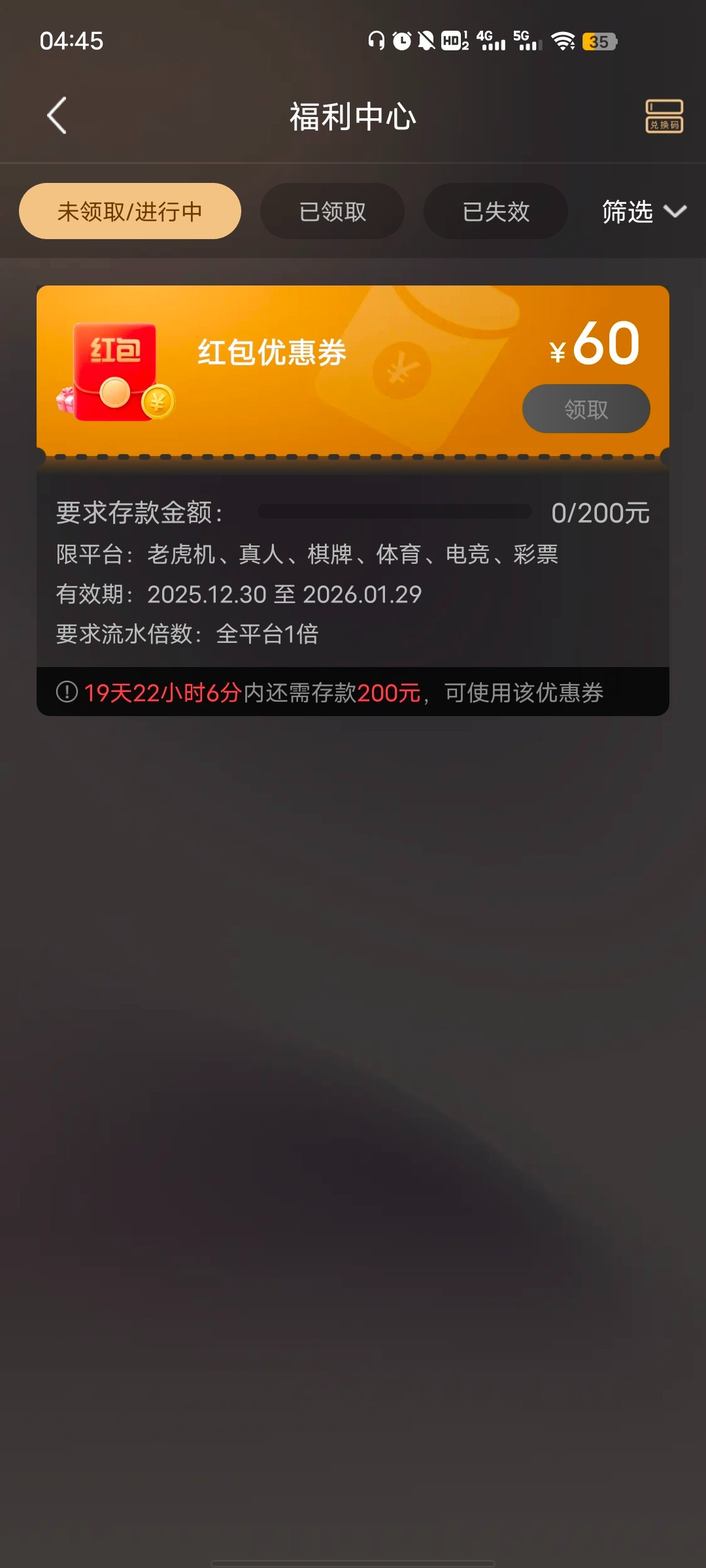Switch to the 已领取 tab
Image resolution: width=706 pixels, height=1568 pixels.
332,211
